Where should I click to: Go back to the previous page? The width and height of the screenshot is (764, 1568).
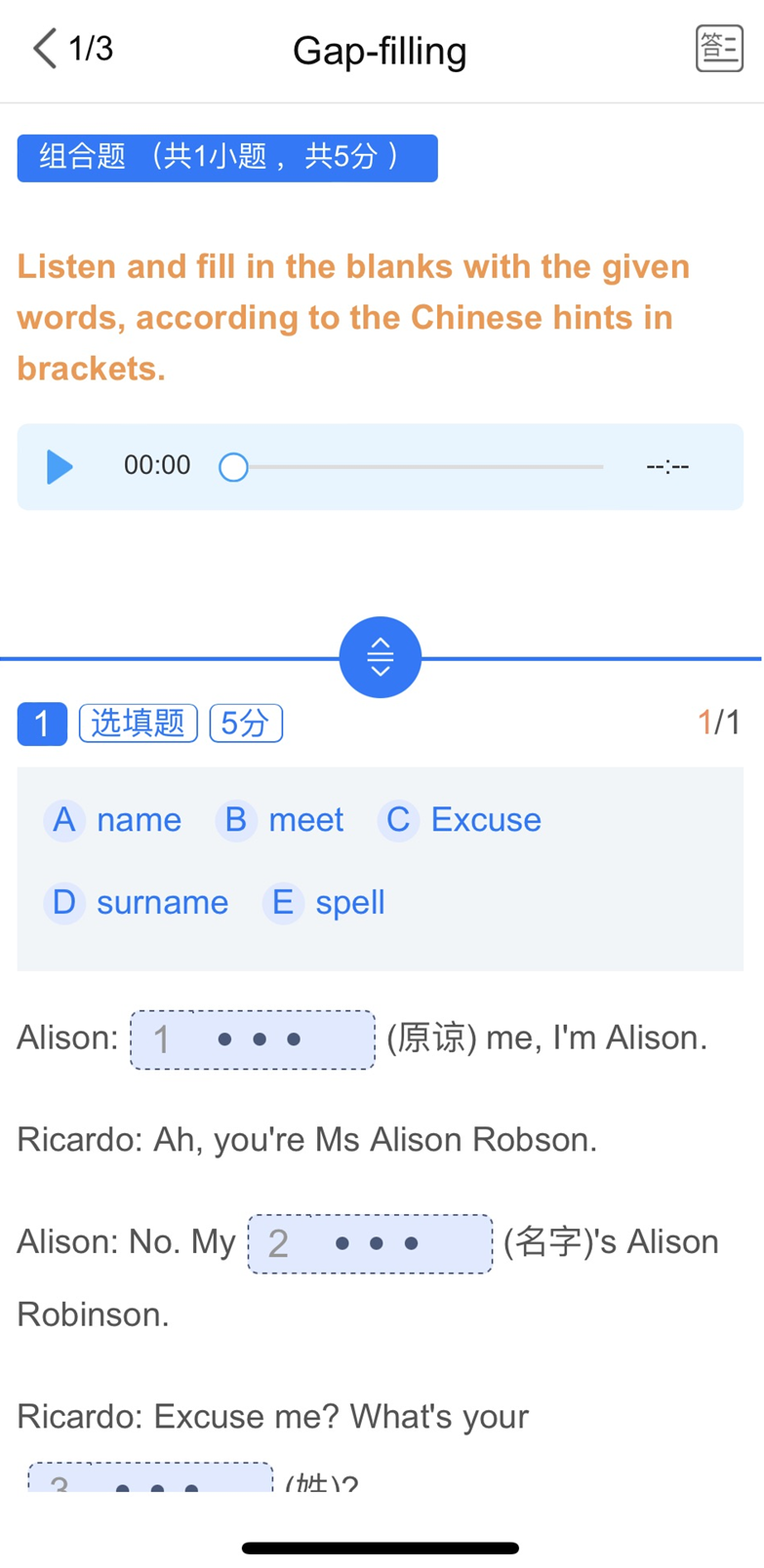pyautogui.click(x=45, y=48)
